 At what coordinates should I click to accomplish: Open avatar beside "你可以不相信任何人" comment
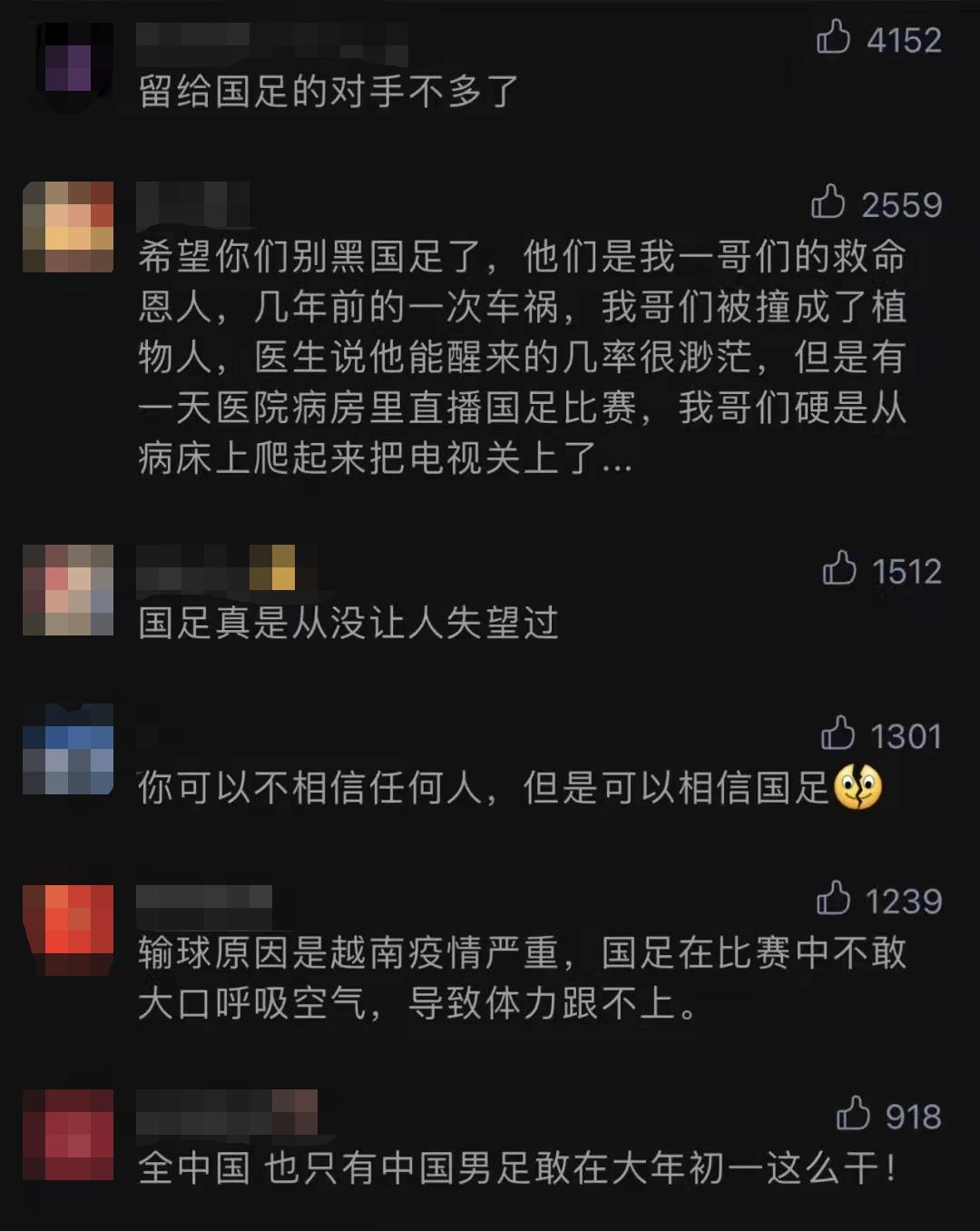point(68,749)
